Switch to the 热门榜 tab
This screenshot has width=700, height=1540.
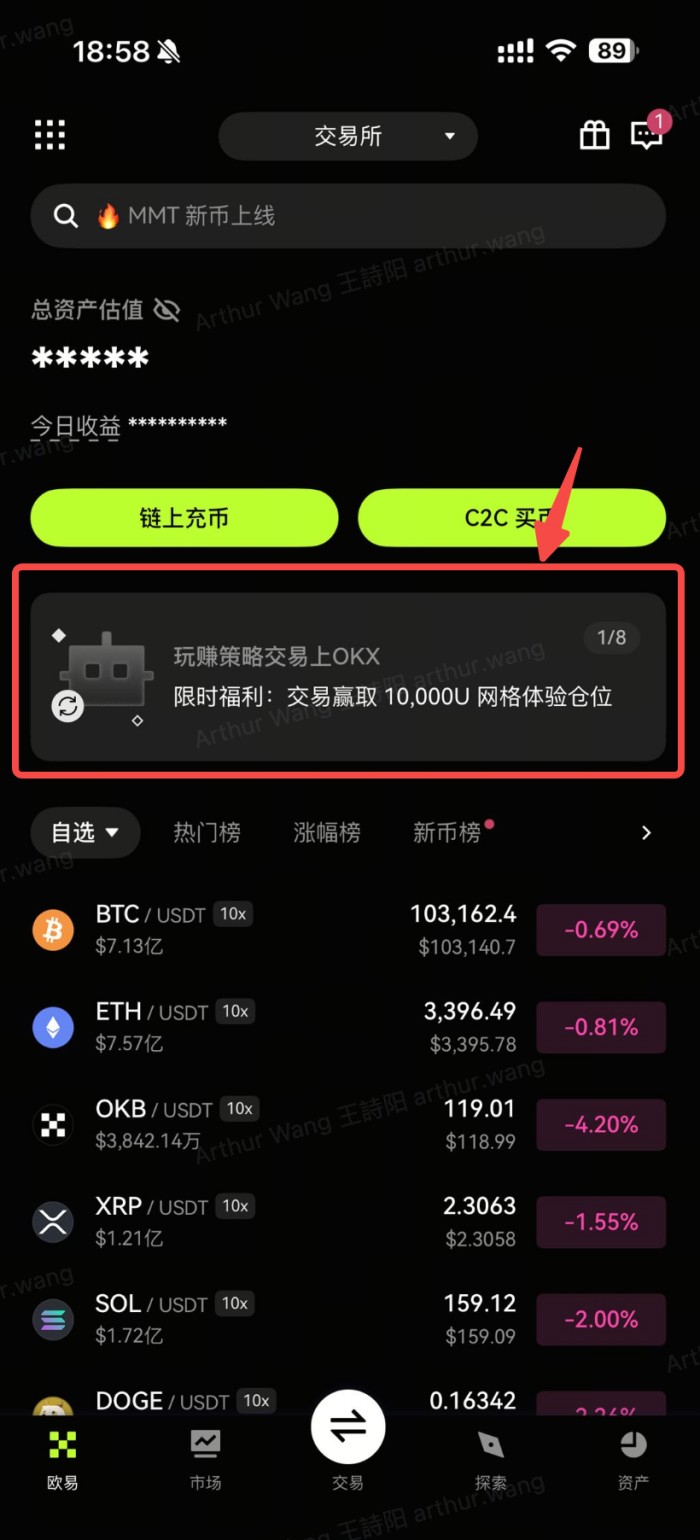pyautogui.click(x=207, y=832)
